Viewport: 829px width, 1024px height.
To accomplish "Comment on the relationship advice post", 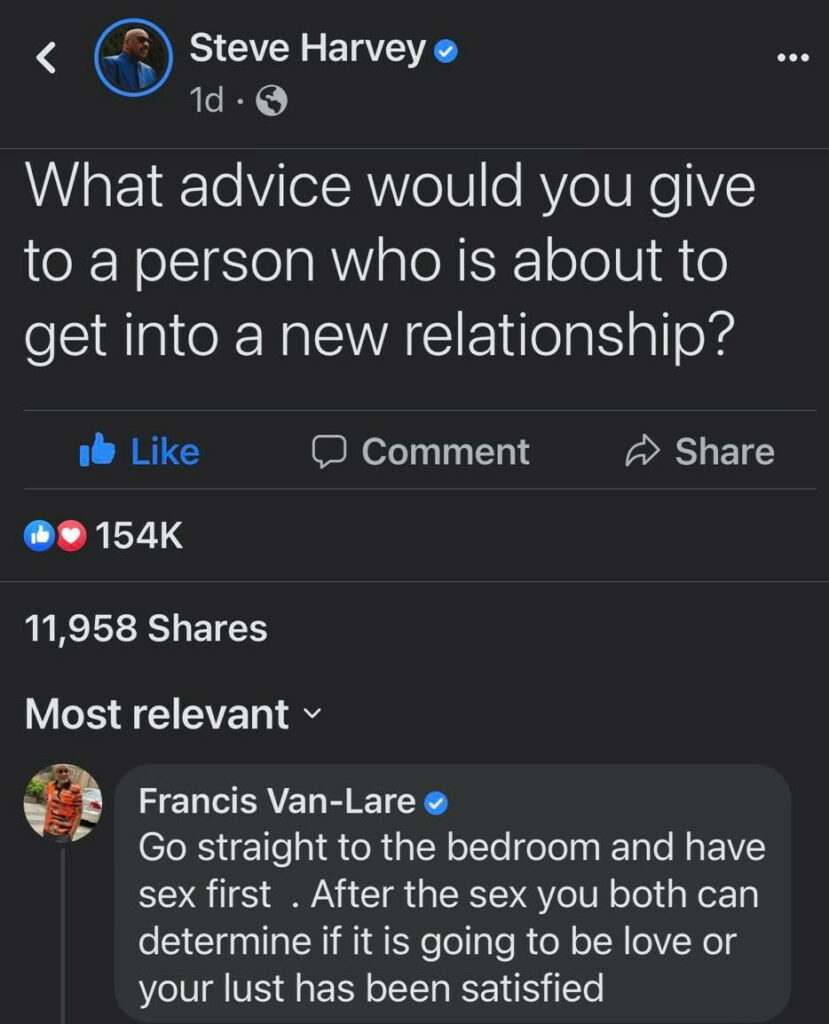I will [420, 452].
